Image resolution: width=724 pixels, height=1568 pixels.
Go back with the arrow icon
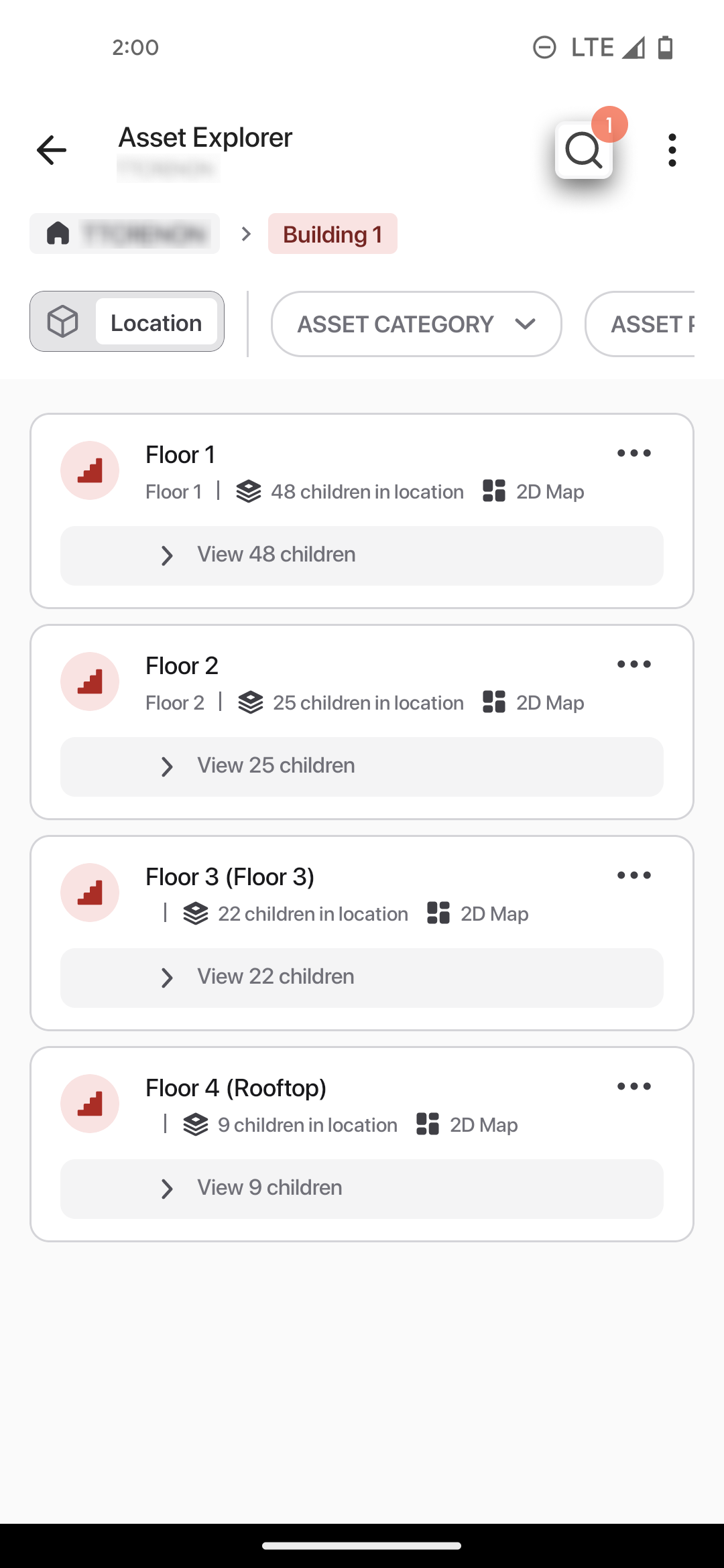52,149
